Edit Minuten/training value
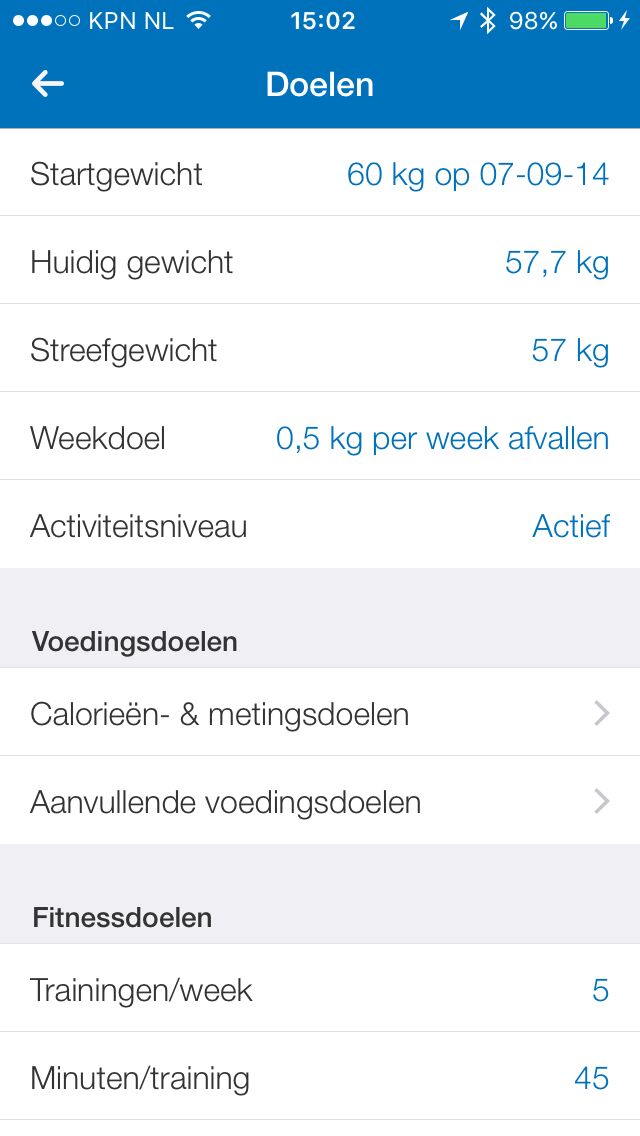The height and width of the screenshot is (1136, 640). [590, 1078]
